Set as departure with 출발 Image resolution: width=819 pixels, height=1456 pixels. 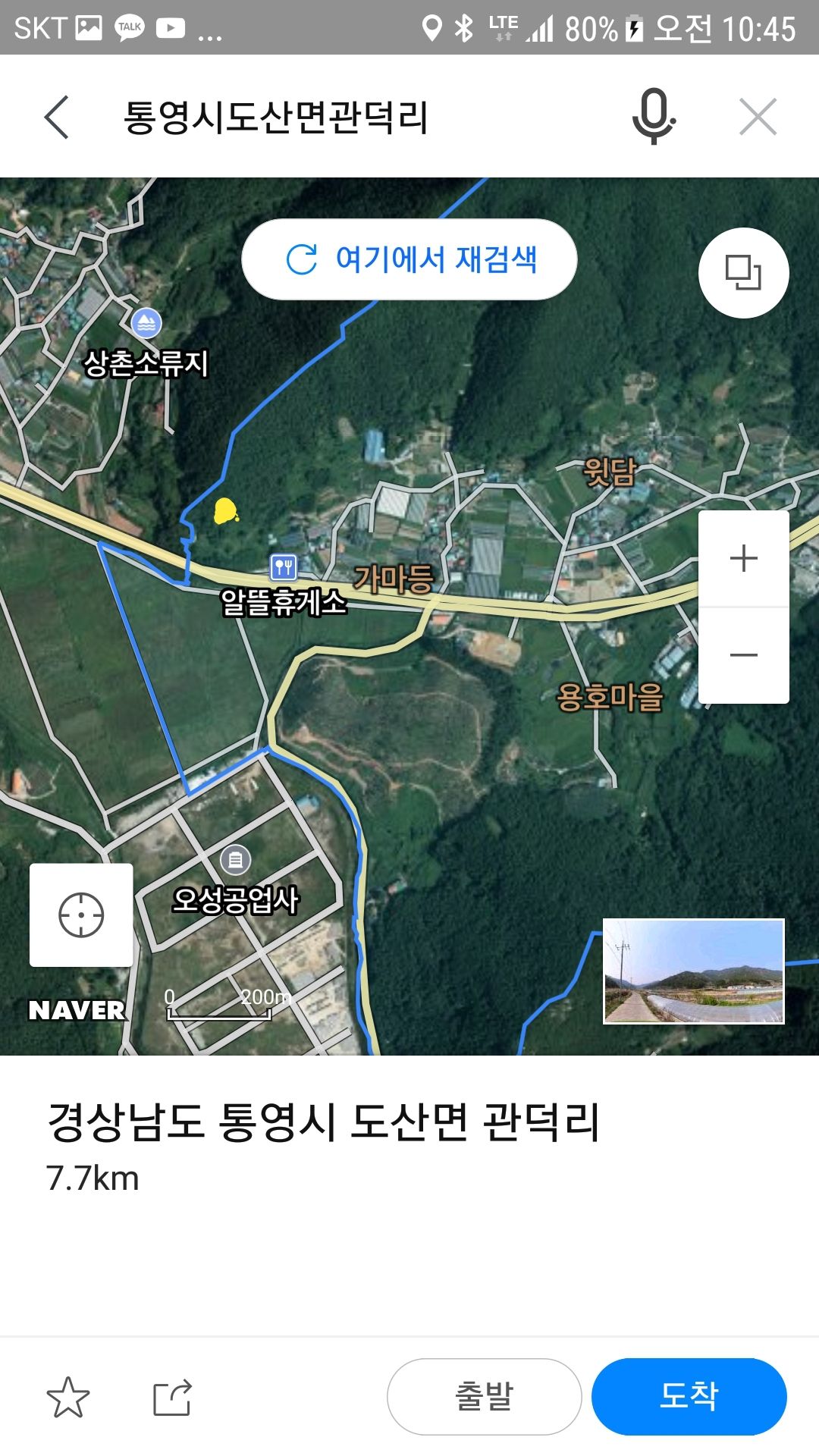coord(484,1396)
